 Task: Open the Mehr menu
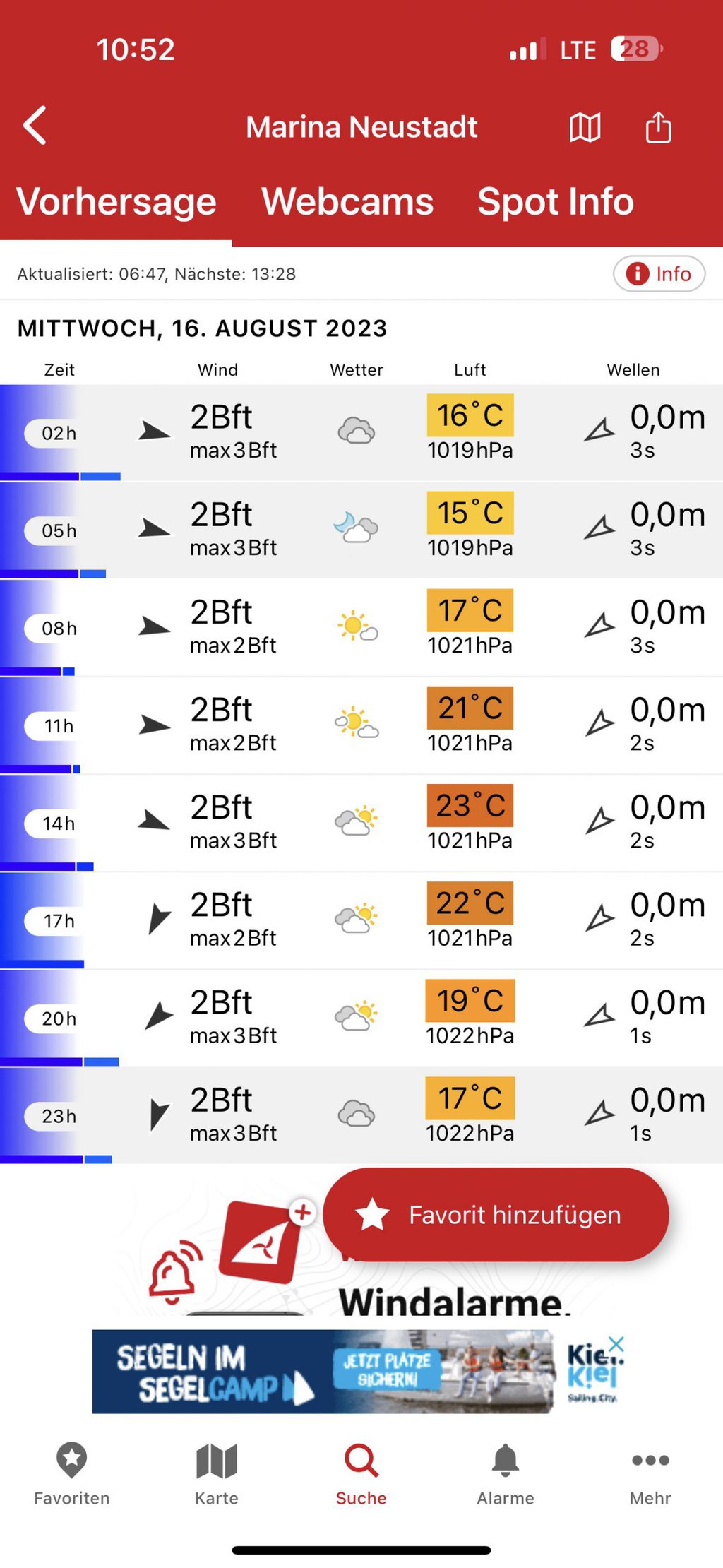[650, 1473]
